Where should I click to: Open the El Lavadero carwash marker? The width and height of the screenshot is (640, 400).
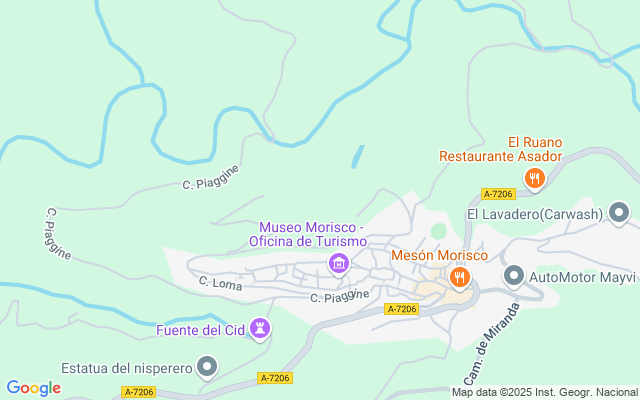tap(619, 212)
